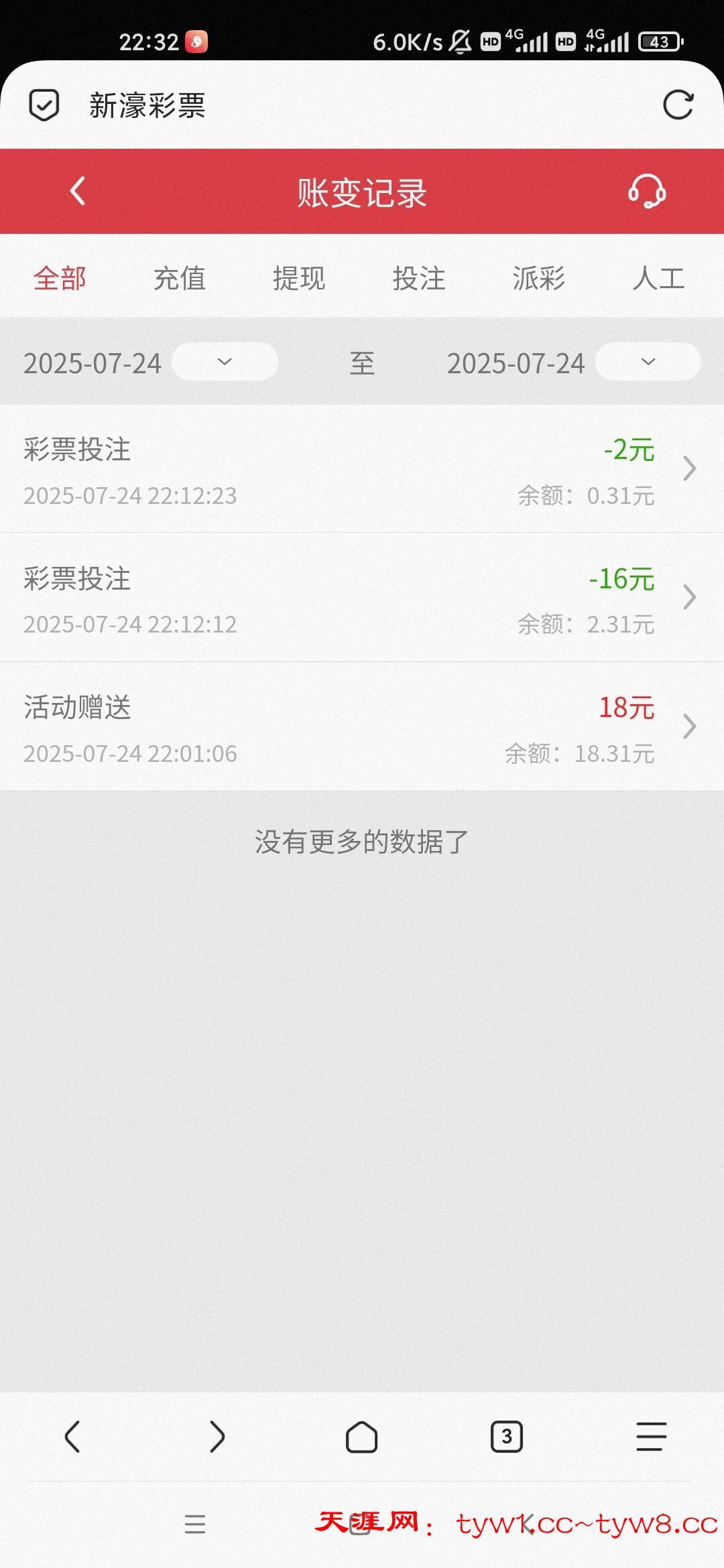Switch to the 全部 tab
The image size is (724, 1568).
point(60,278)
